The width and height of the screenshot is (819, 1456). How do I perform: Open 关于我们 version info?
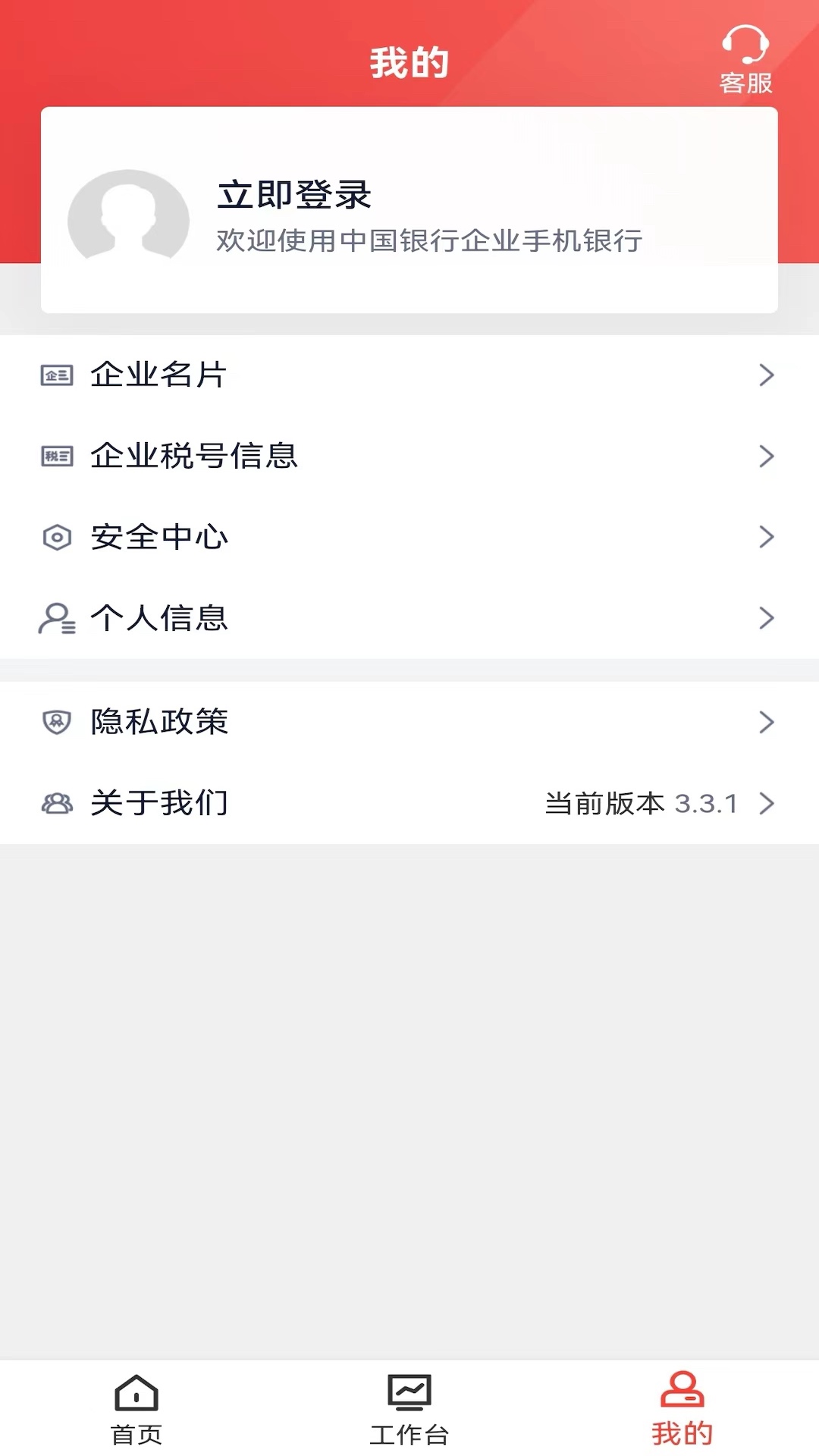click(x=409, y=803)
